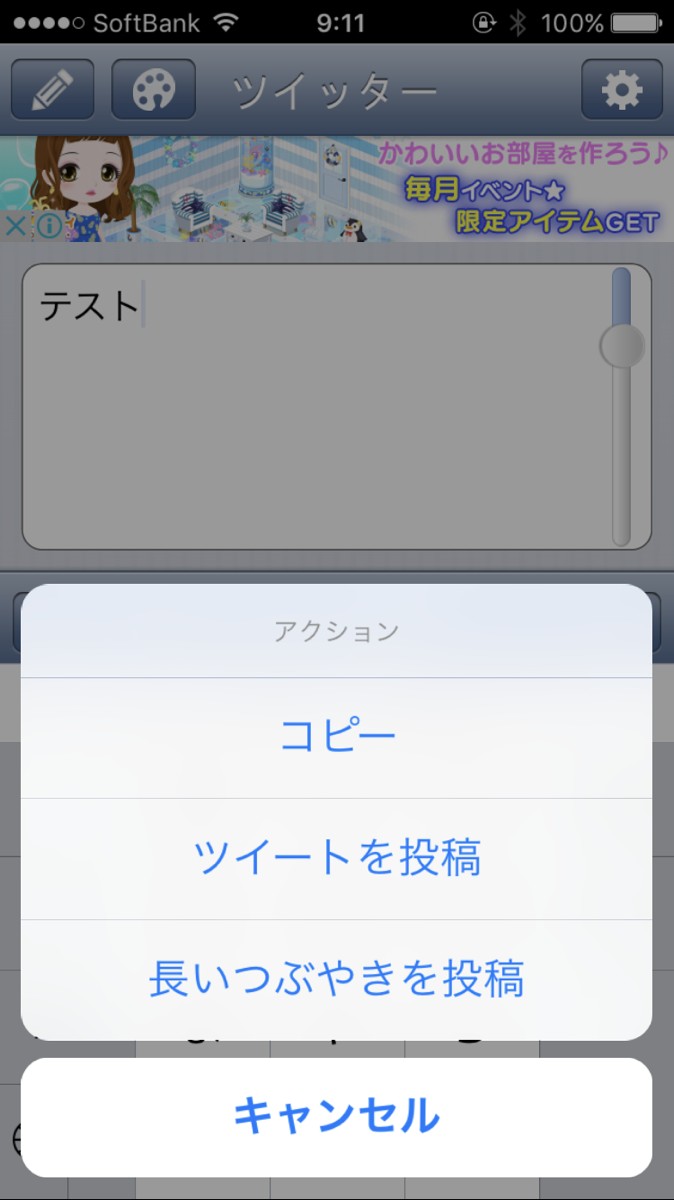This screenshot has width=674, height=1200.
Task: Open the color palette icon
Action: [153, 90]
